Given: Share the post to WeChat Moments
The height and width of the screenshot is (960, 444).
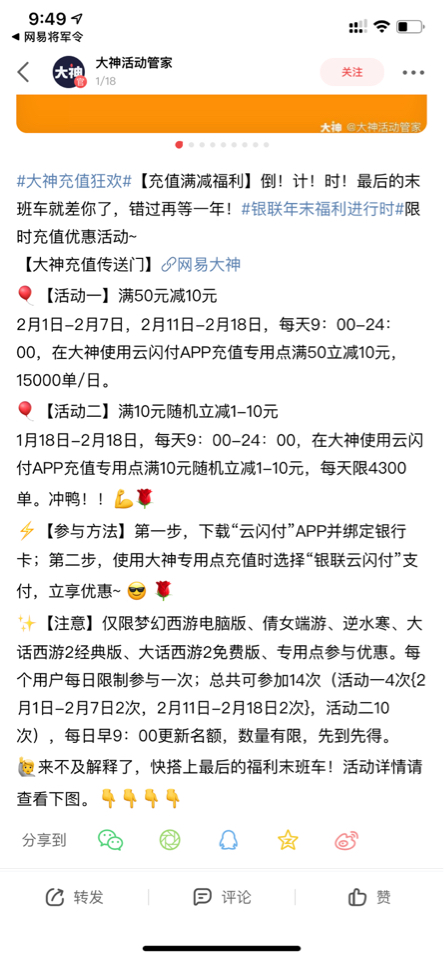Looking at the screenshot, I should click(170, 840).
